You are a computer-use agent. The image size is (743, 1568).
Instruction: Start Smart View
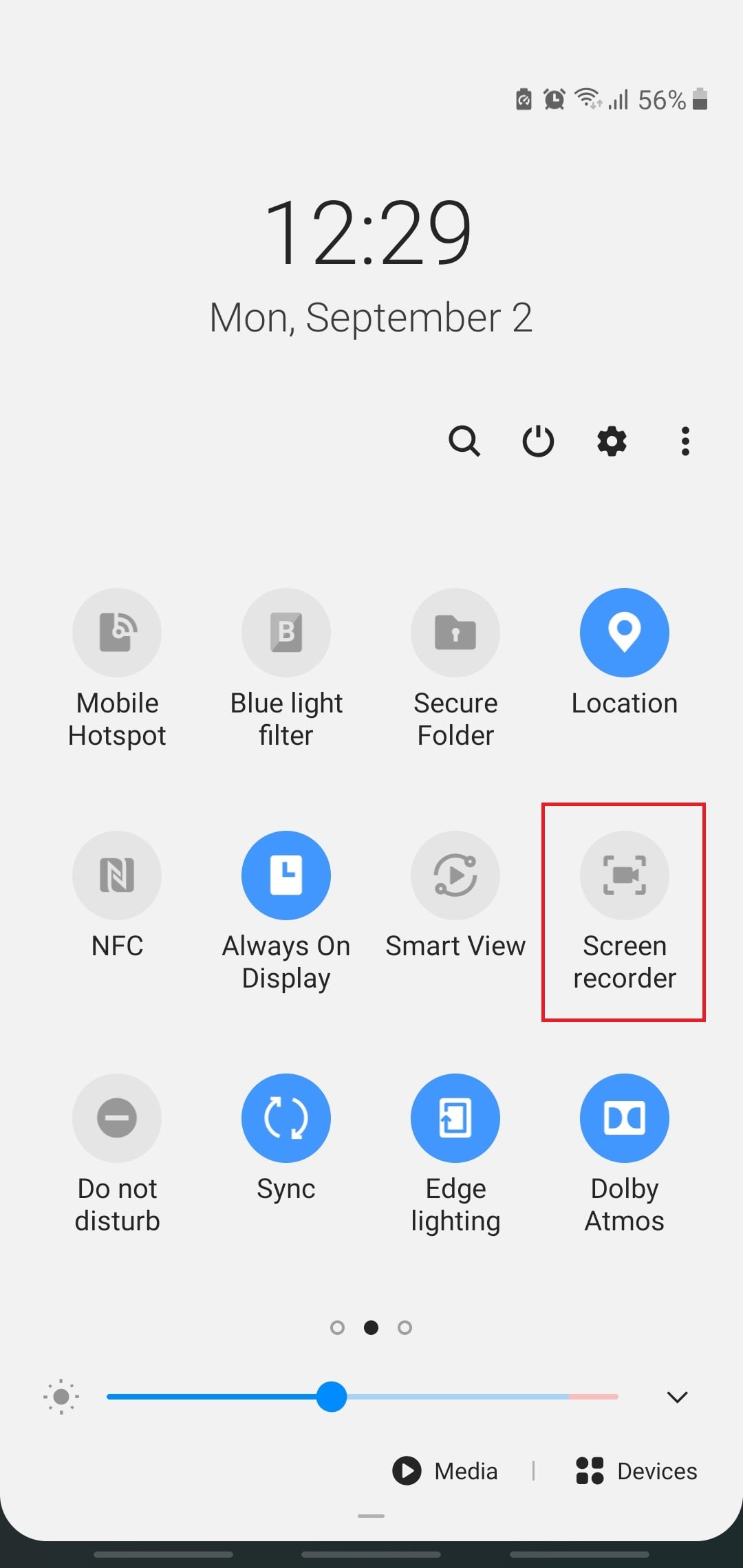tap(455, 875)
